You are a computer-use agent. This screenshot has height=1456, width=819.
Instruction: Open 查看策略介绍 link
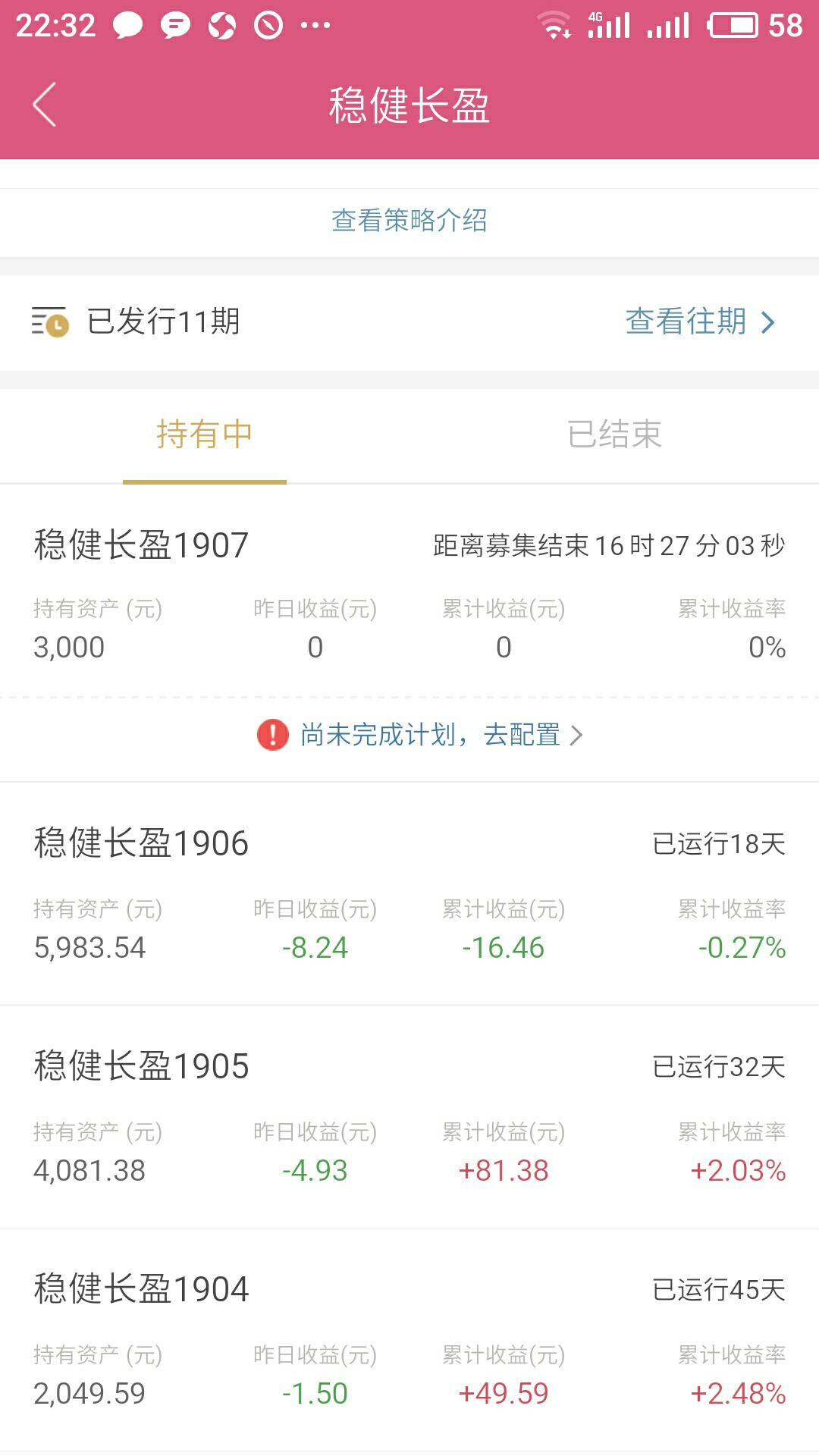[x=409, y=221]
